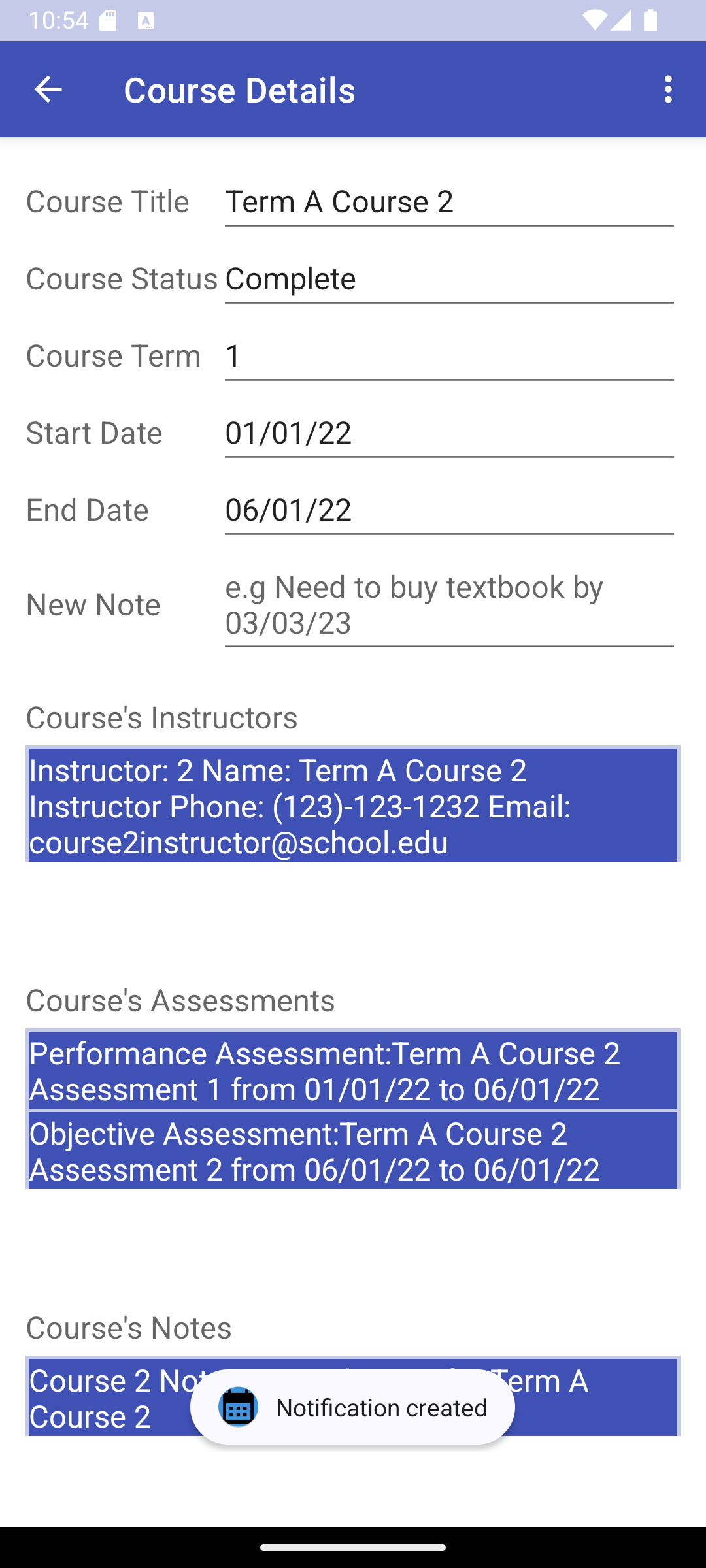Edit the Course Title field
This screenshot has height=1568, width=706.
tap(449, 202)
